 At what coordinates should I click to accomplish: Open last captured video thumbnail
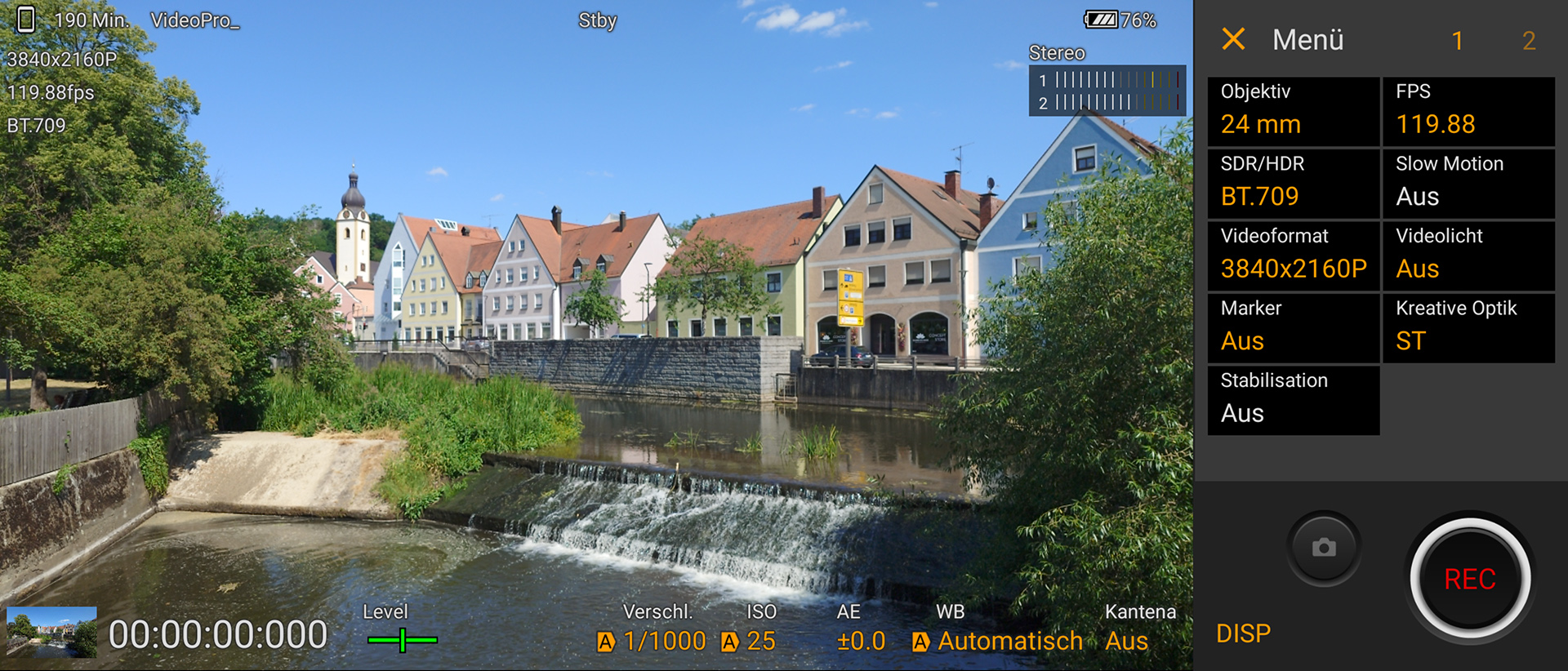click(51, 632)
